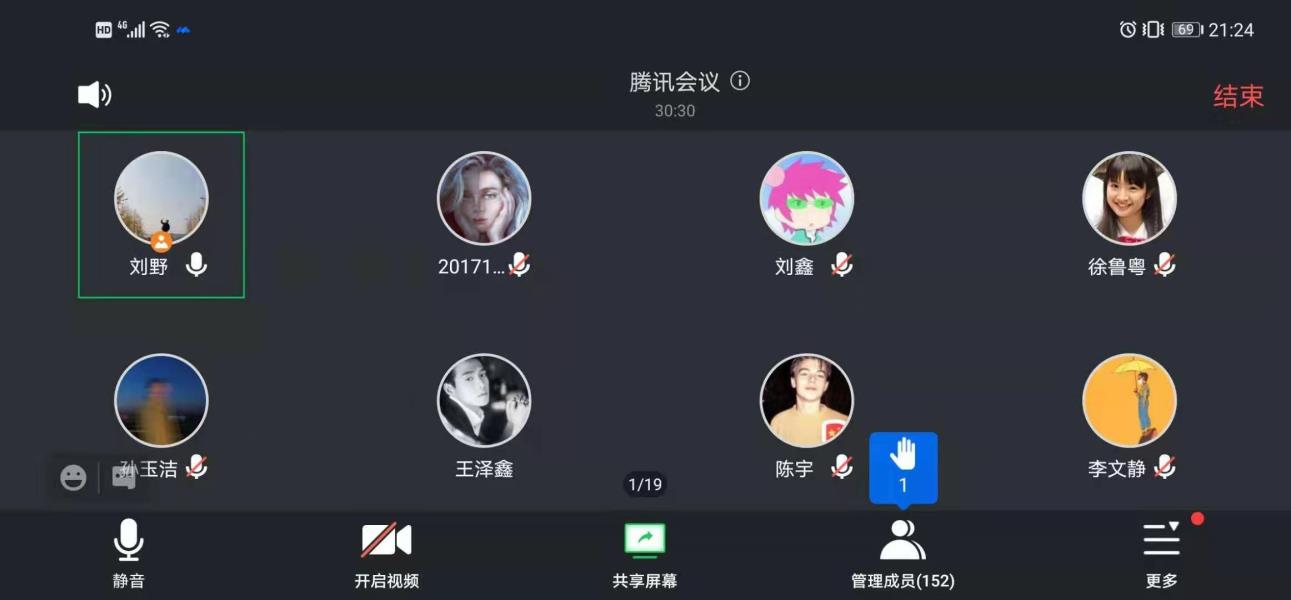Toggle the speaker audio icon

tap(94, 95)
